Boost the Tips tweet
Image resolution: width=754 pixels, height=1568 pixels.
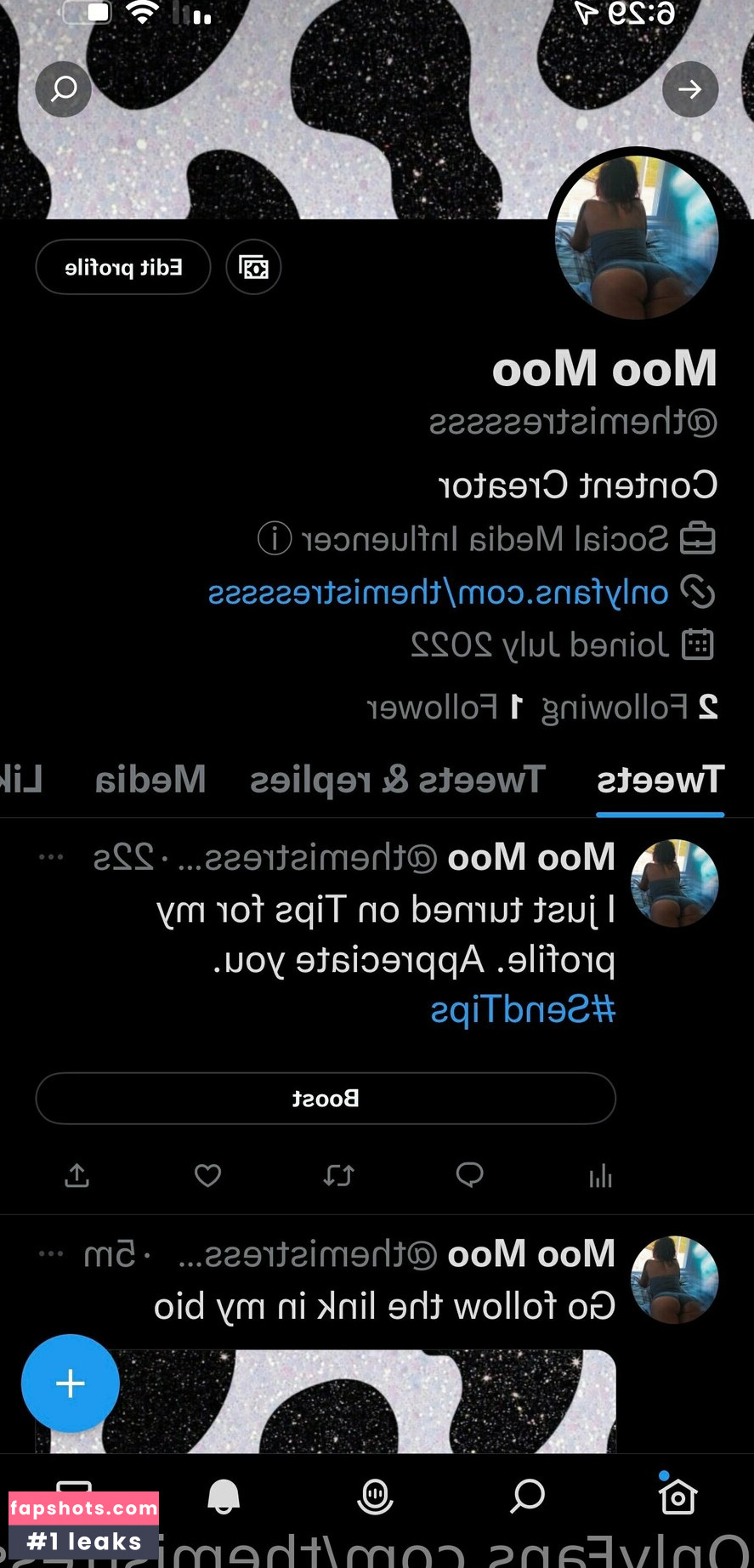click(x=326, y=1099)
